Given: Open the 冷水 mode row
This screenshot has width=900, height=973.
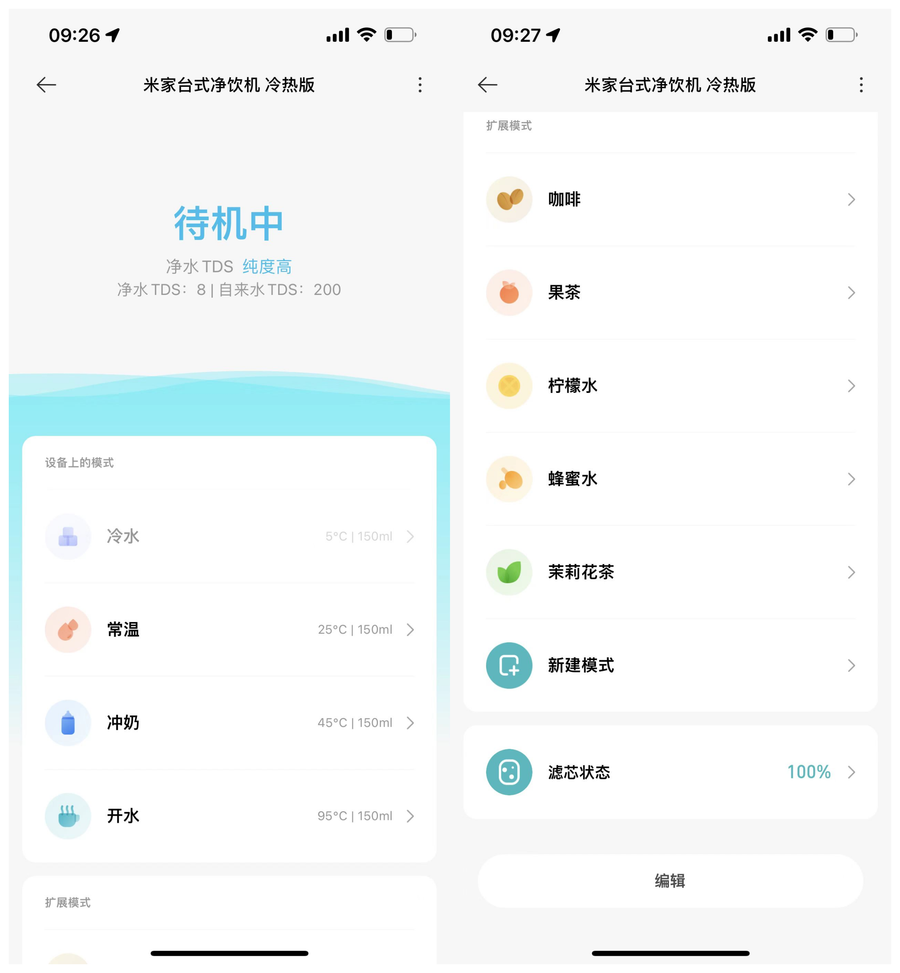Looking at the screenshot, I should point(229,536).
